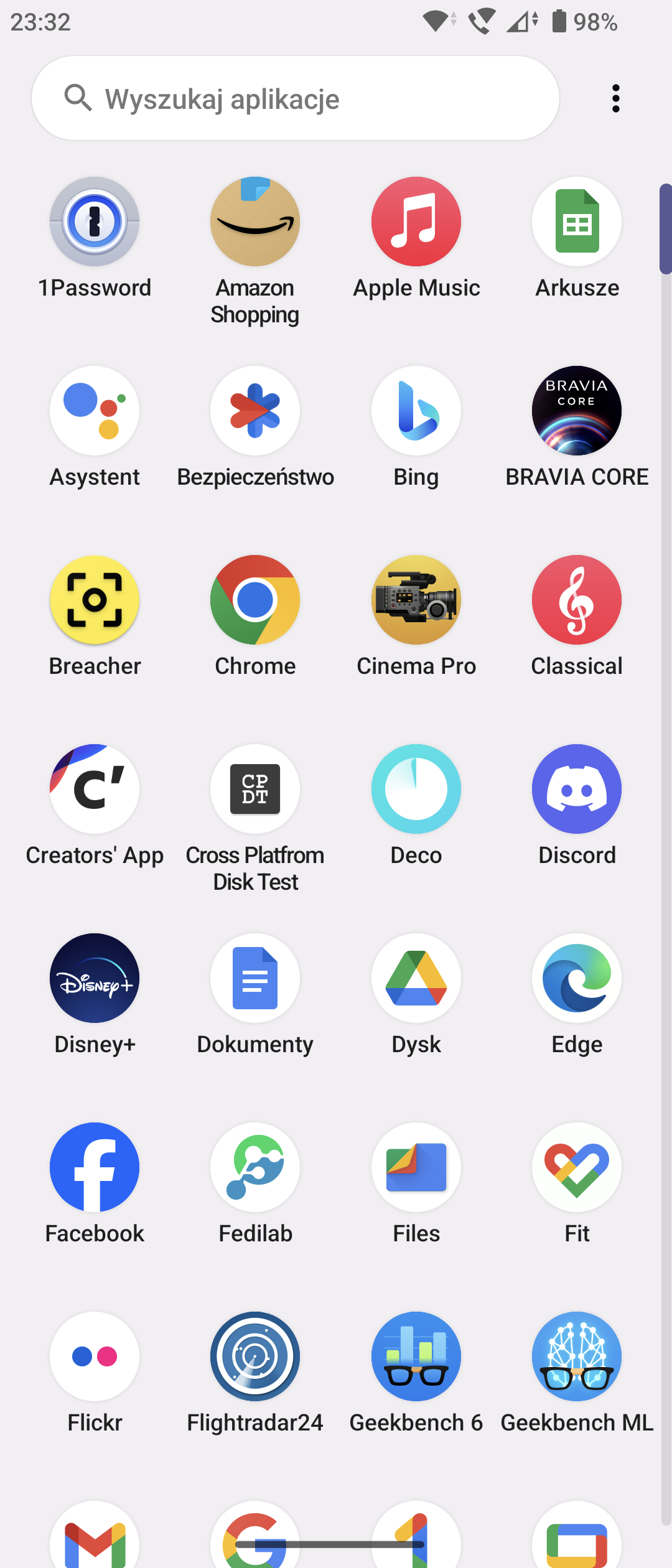Launch Flightradar24
672x1568 pixels.
point(255,1356)
